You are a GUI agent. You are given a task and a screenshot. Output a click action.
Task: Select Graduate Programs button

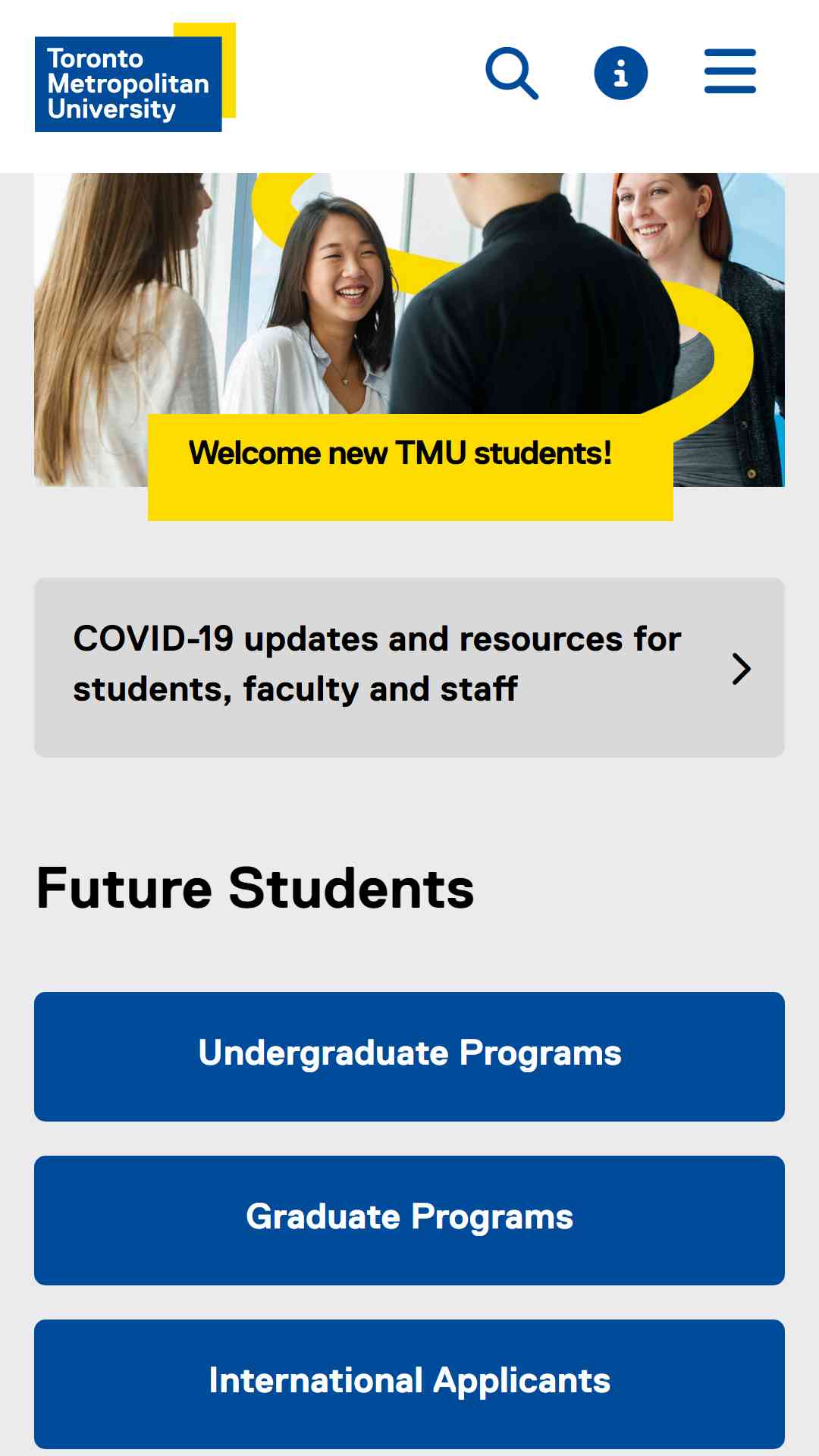click(409, 1220)
